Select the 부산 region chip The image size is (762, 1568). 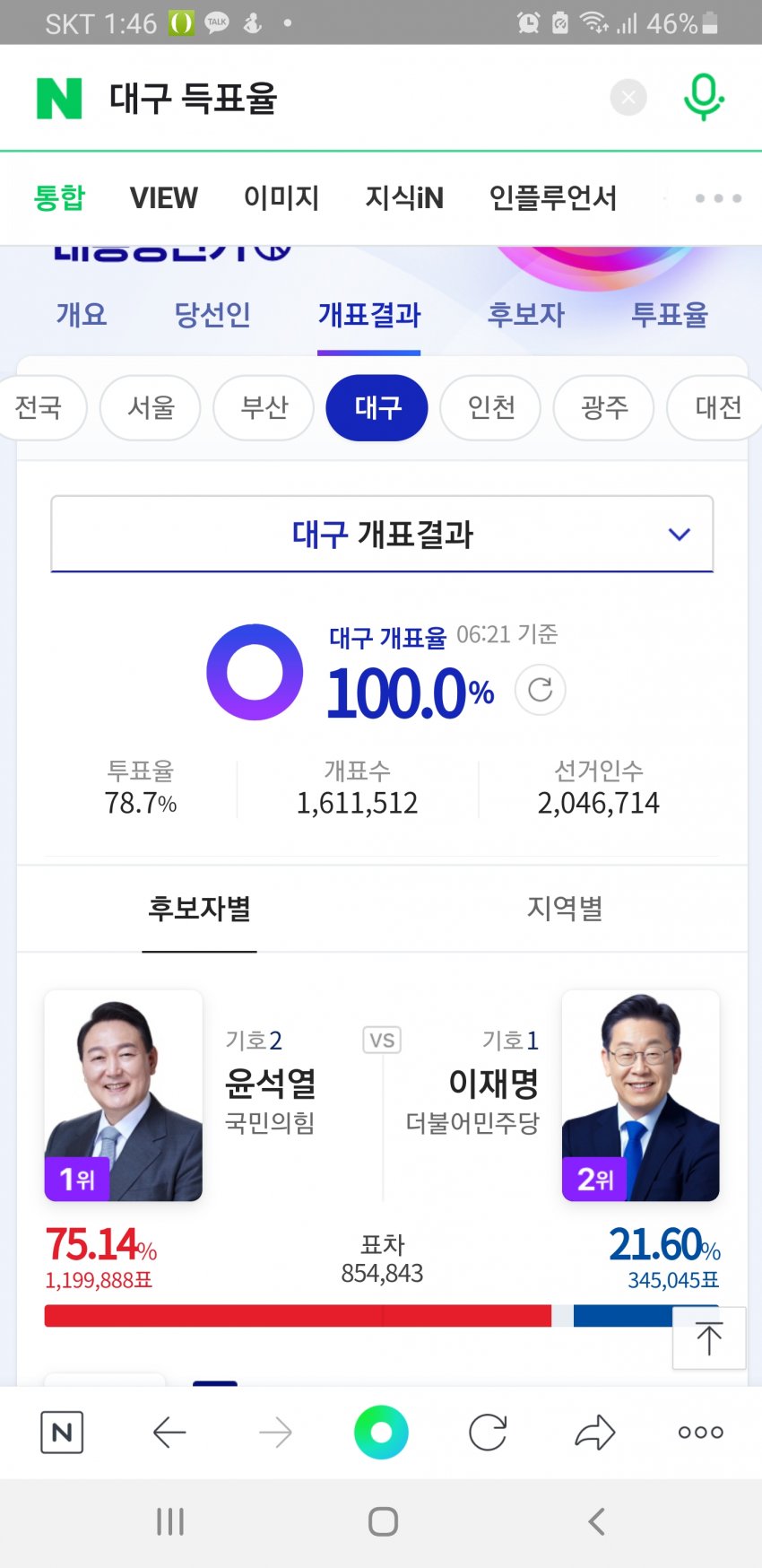(x=264, y=408)
